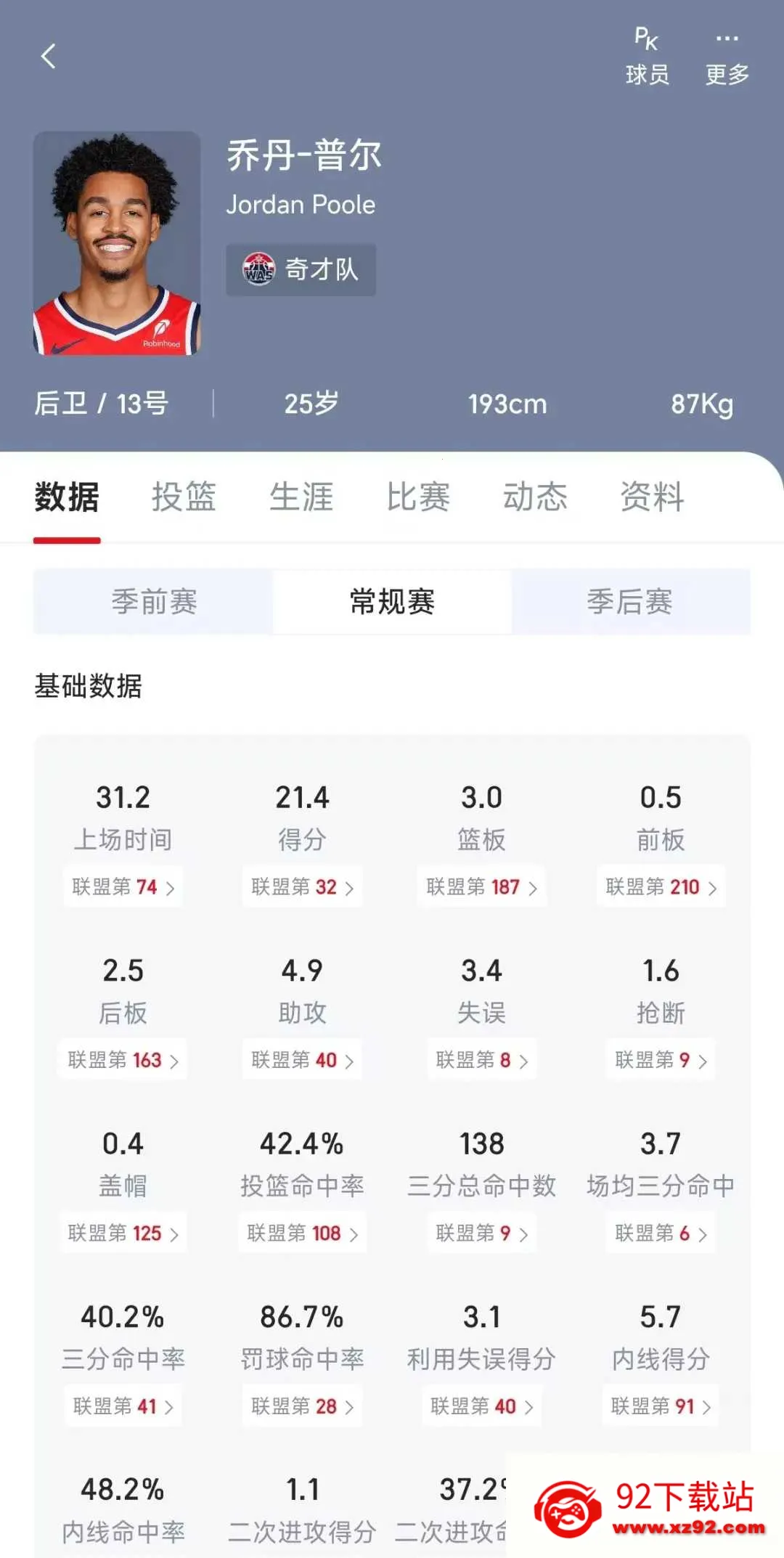
Task: Select the 常规赛 segment
Action: tap(392, 602)
